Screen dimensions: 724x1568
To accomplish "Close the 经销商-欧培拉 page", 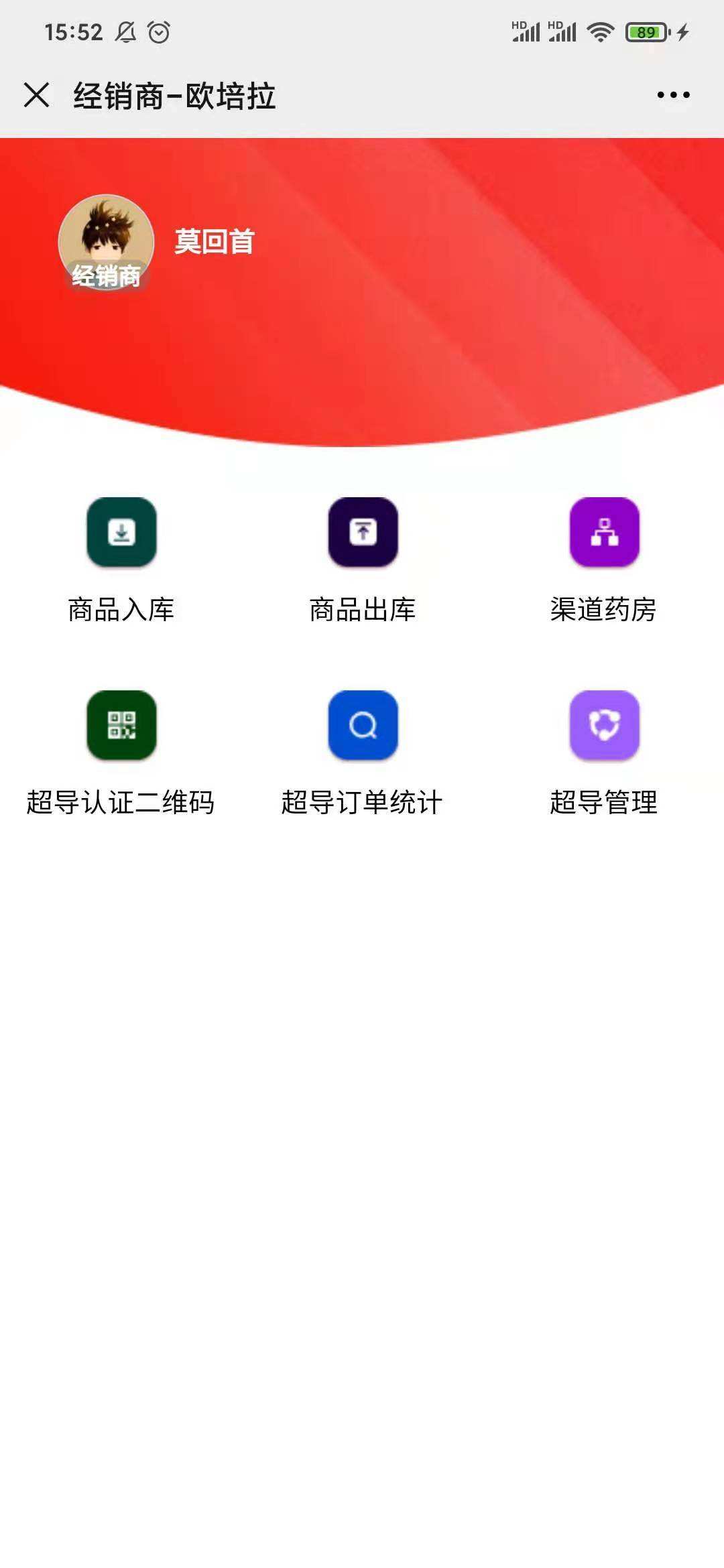I will (37, 95).
